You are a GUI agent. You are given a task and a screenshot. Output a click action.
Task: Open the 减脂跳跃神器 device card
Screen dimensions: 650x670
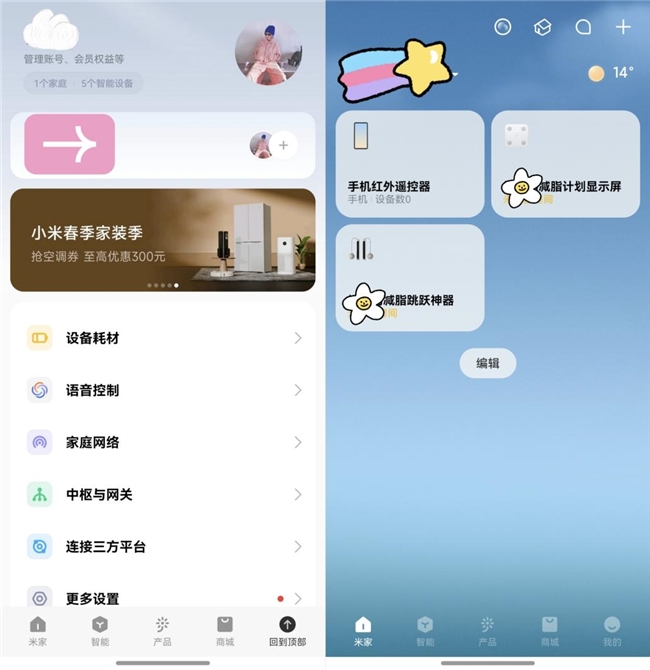409,277
